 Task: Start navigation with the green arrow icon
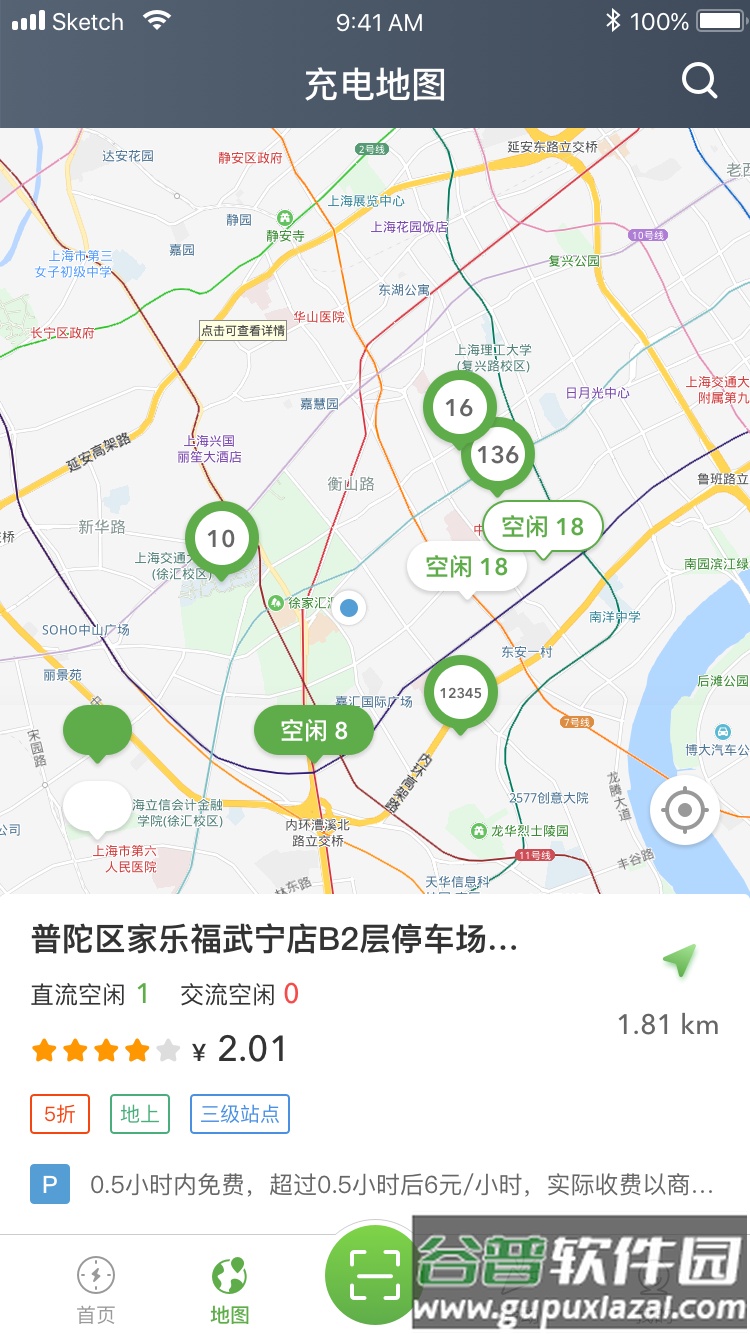coord(680,962)
